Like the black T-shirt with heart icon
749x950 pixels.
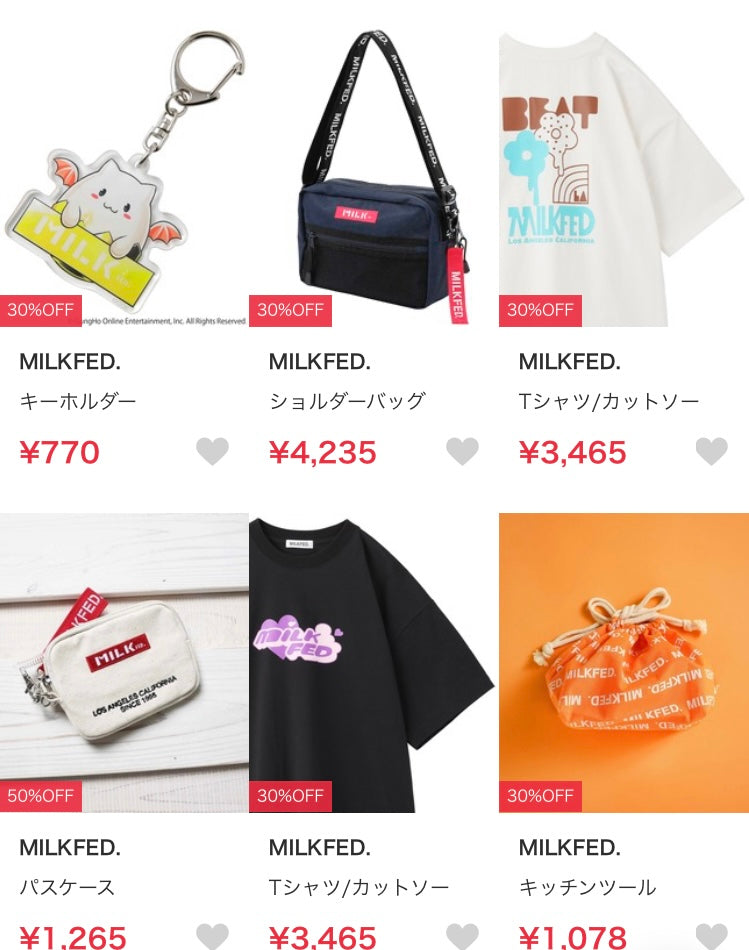462,936
